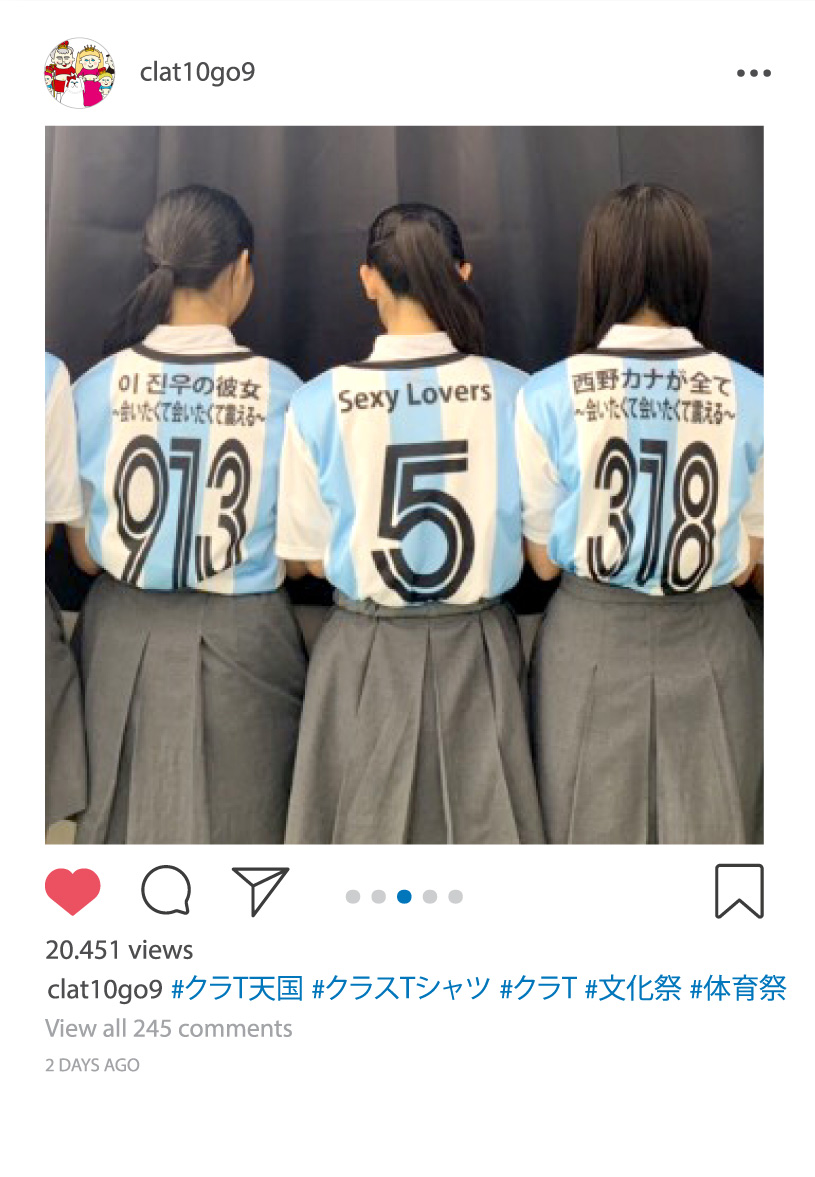Open the #クラスTシャツ hashtag

click(401, 989)
